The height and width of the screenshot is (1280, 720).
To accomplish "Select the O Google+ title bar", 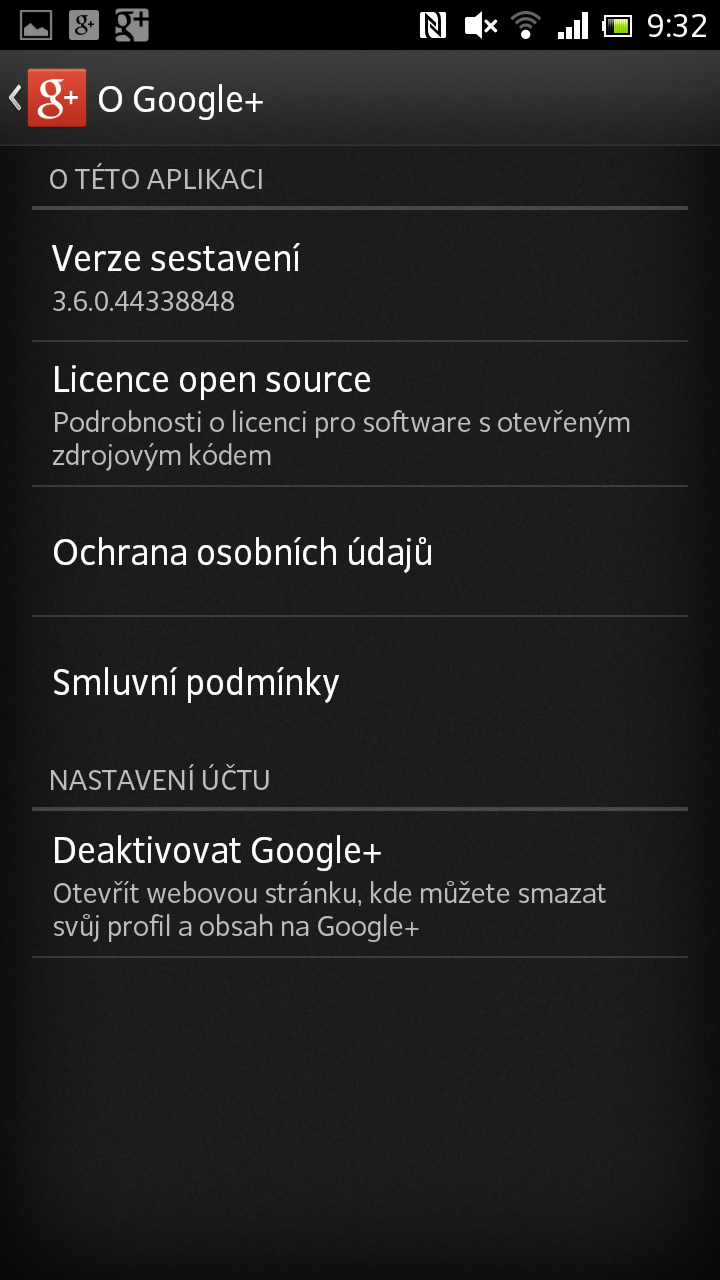I will [180, 97].
